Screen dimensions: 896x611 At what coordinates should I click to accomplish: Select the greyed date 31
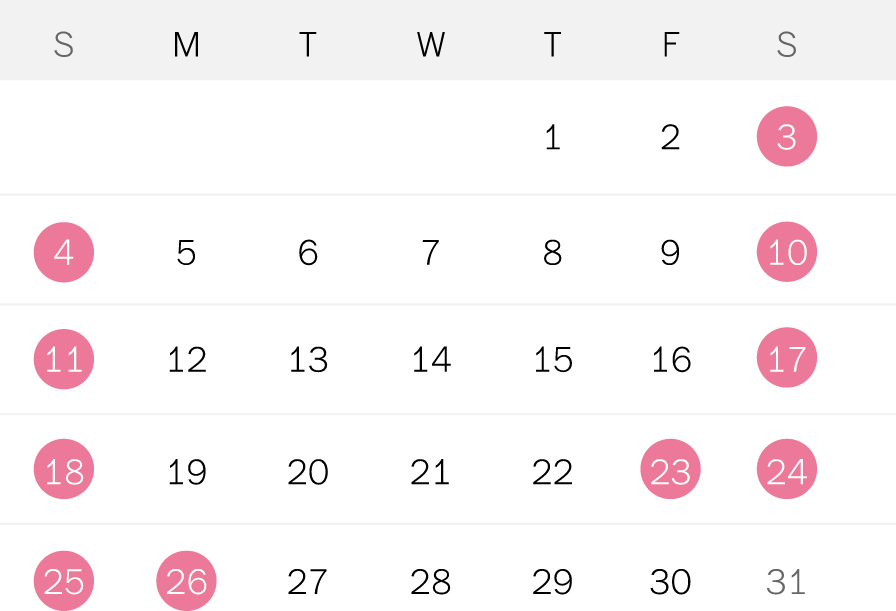(x=787, y=581)
